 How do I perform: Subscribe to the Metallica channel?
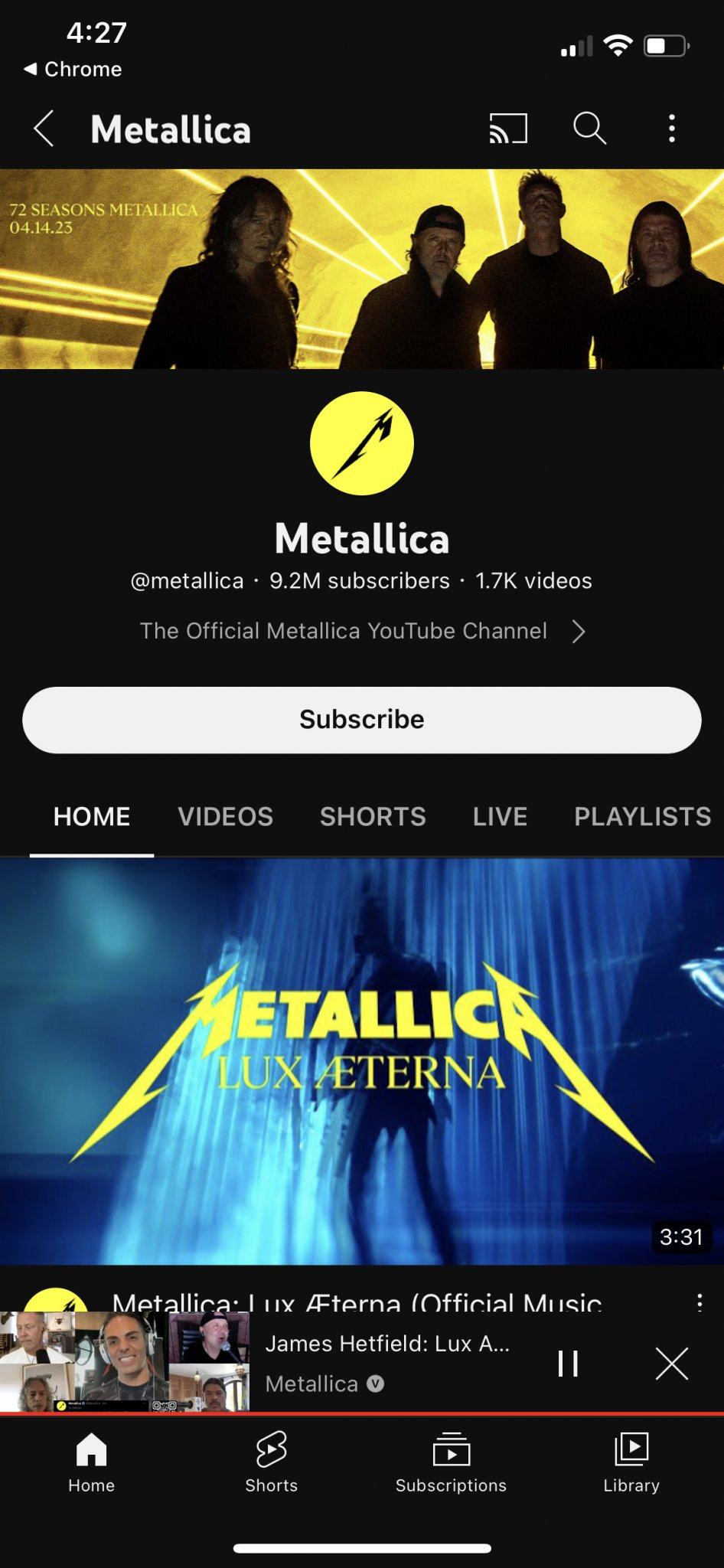tap(362, 720)
